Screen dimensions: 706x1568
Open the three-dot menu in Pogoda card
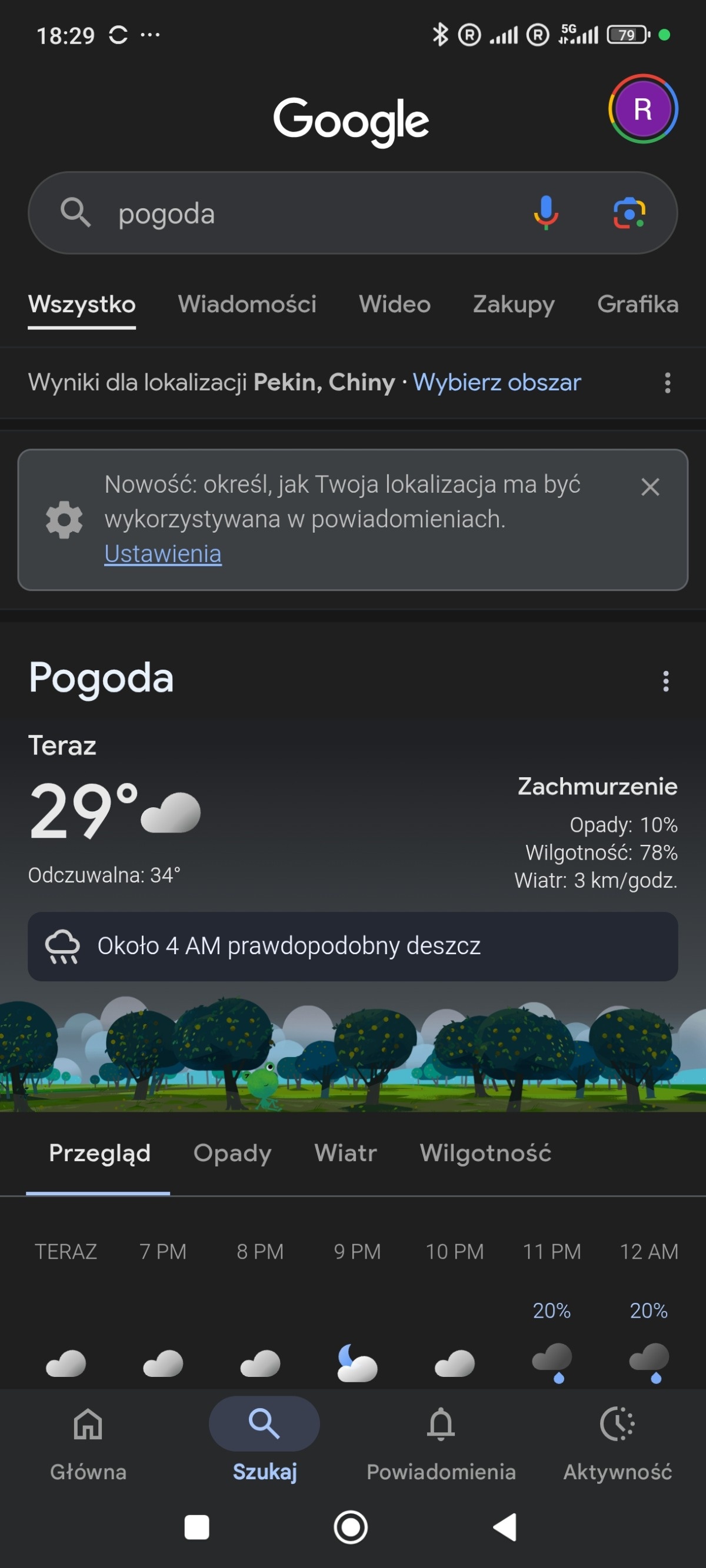pyautogui.click(x=666, y=682)
